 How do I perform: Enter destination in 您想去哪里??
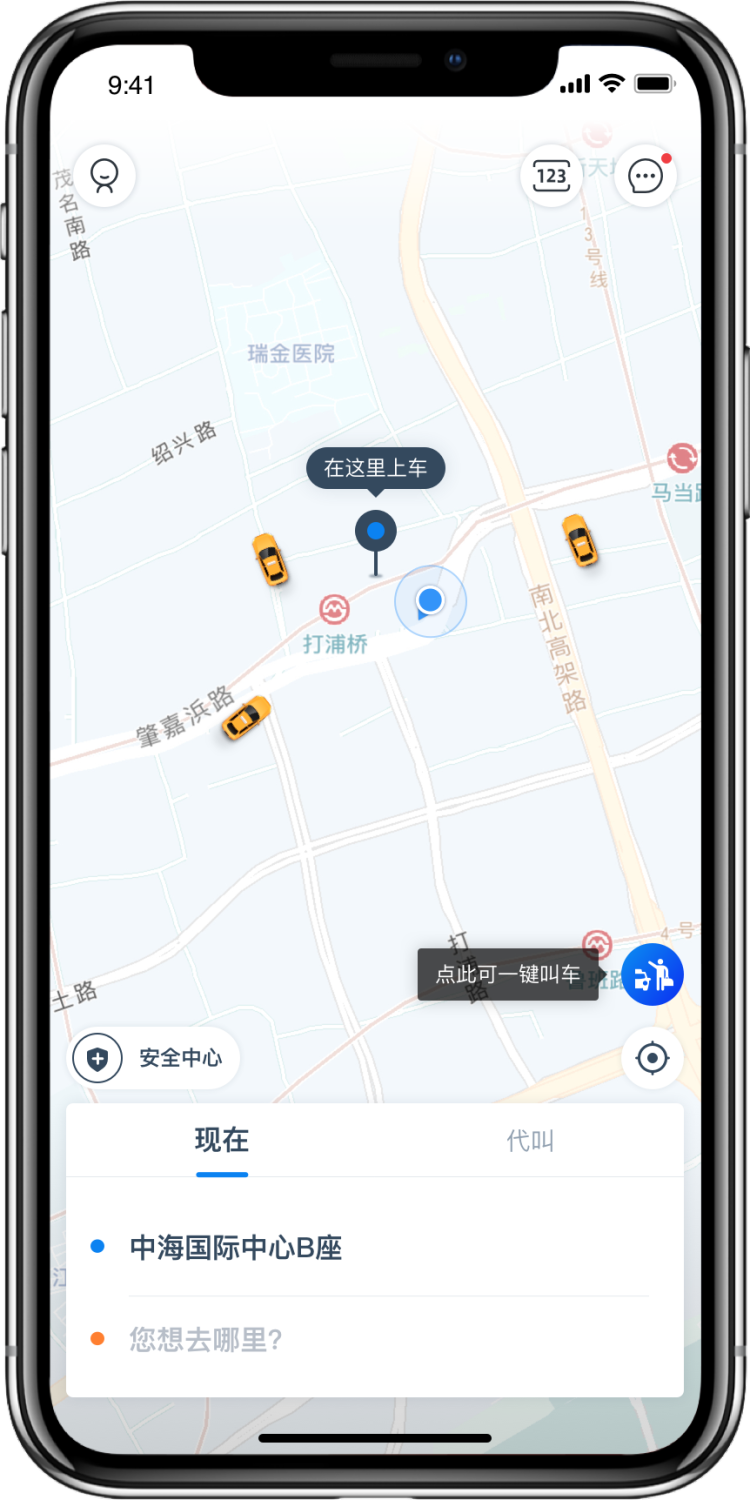(x=206, y=1339)
